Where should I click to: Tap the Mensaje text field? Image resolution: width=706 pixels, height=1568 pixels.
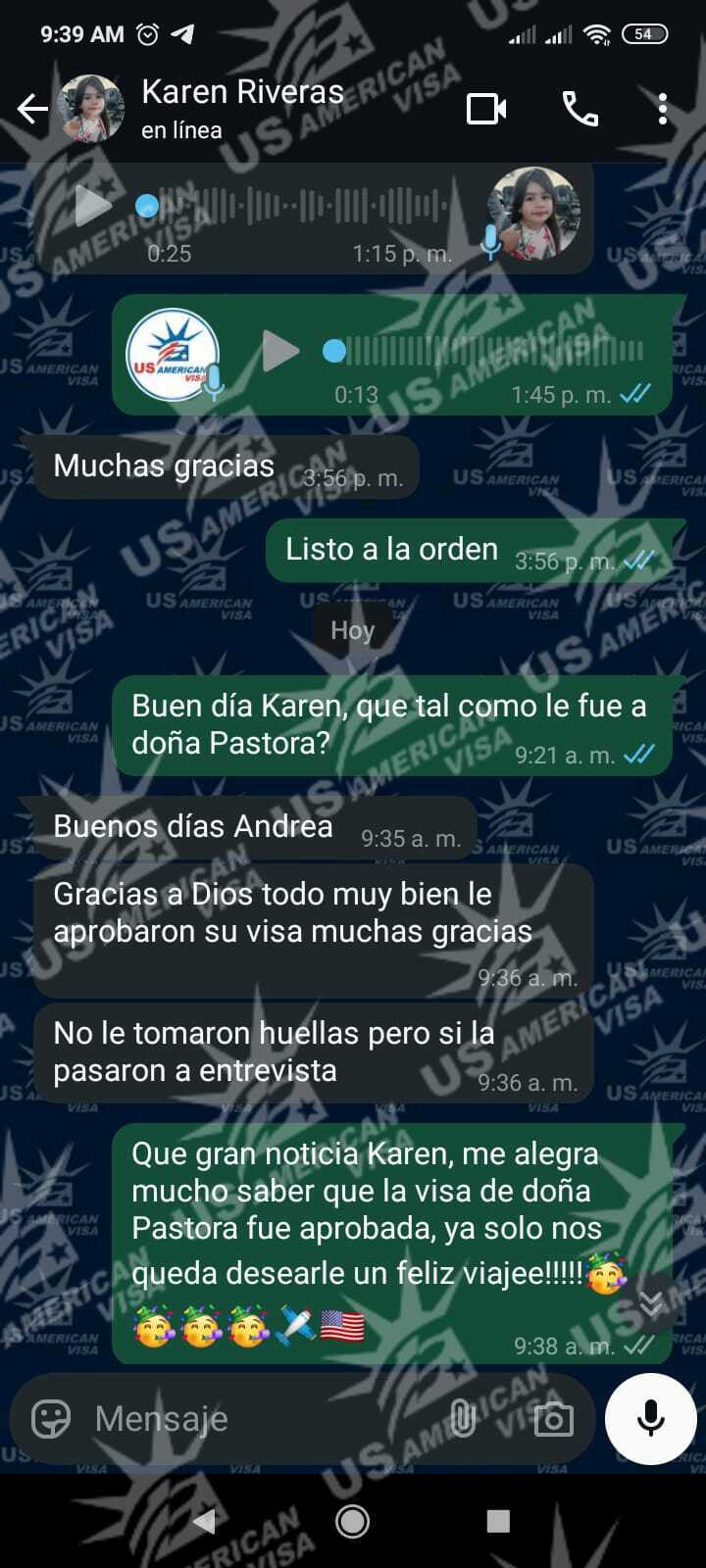pyautogui.click(x=255, y=1418)
